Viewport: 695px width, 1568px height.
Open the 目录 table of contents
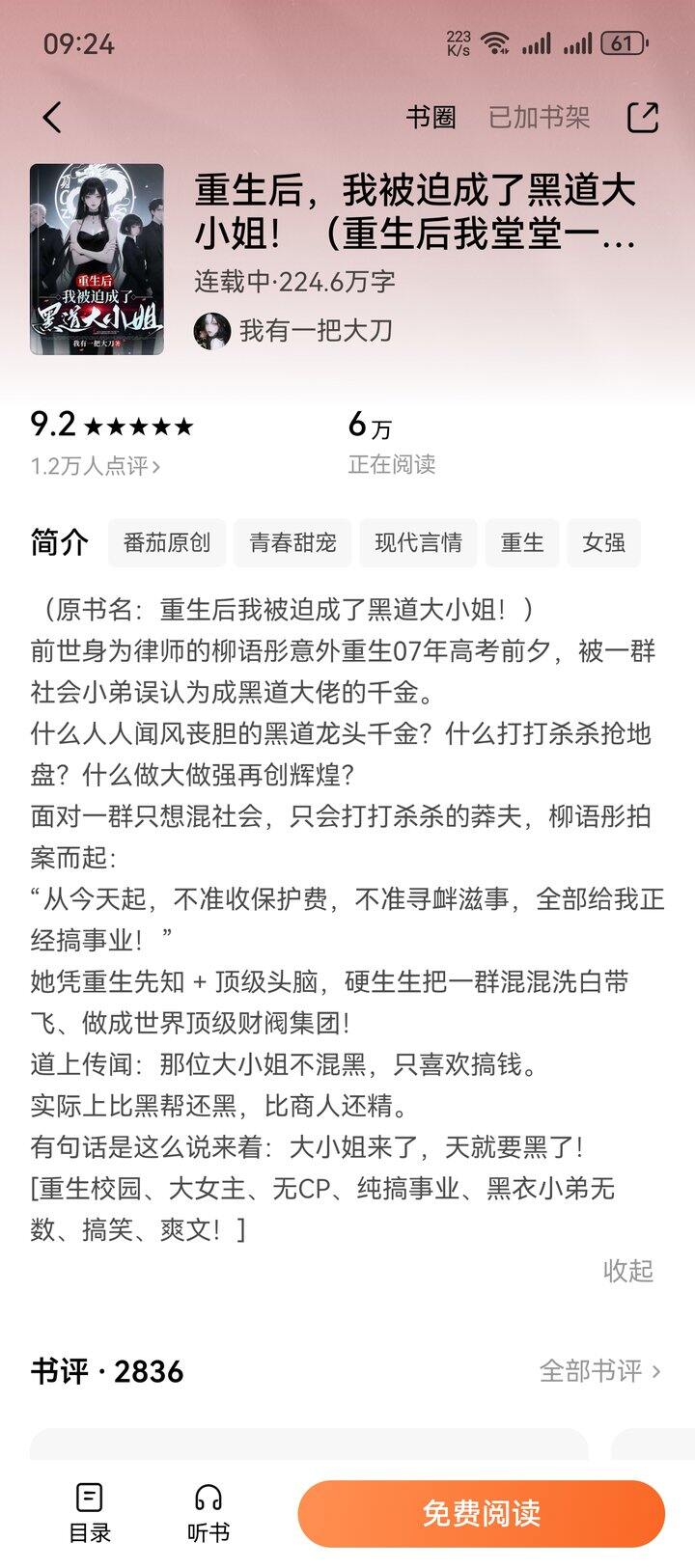pyautogui.click(x=90, y=1513)
